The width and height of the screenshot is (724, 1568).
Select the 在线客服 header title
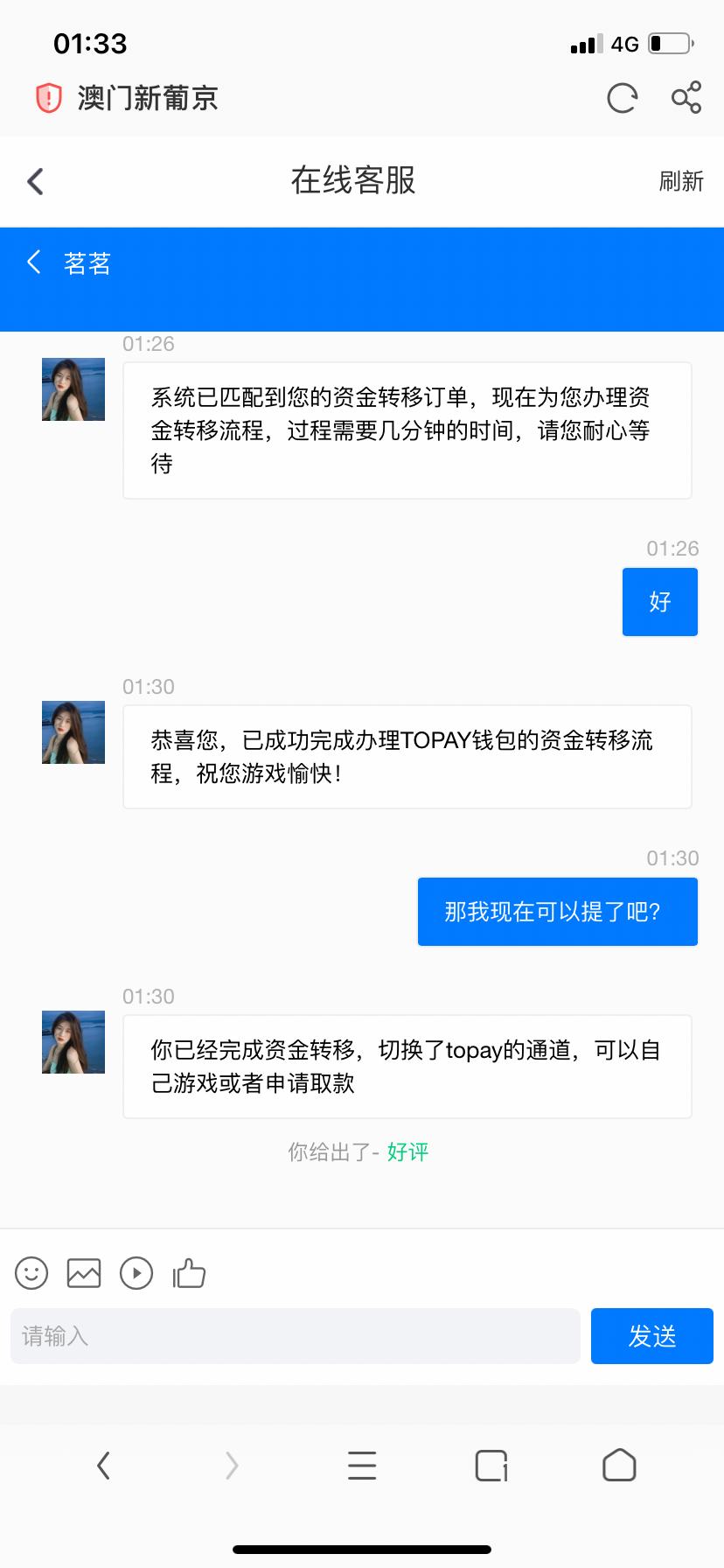(353, 181)
